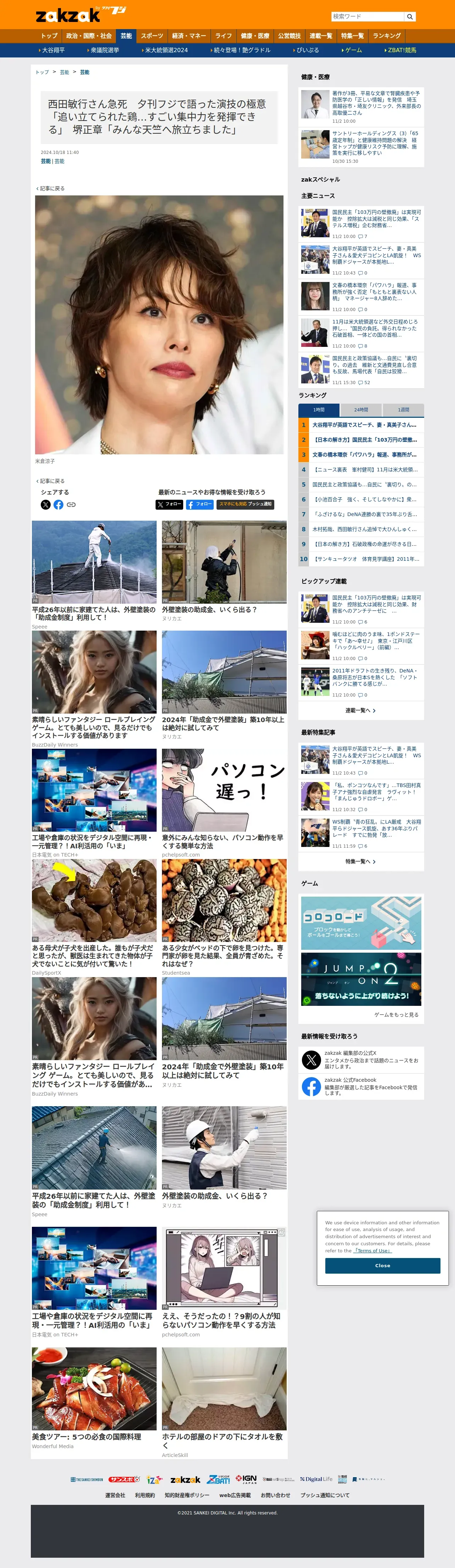Share the article on Facebook
The image size is (455, 1568).
58,505
